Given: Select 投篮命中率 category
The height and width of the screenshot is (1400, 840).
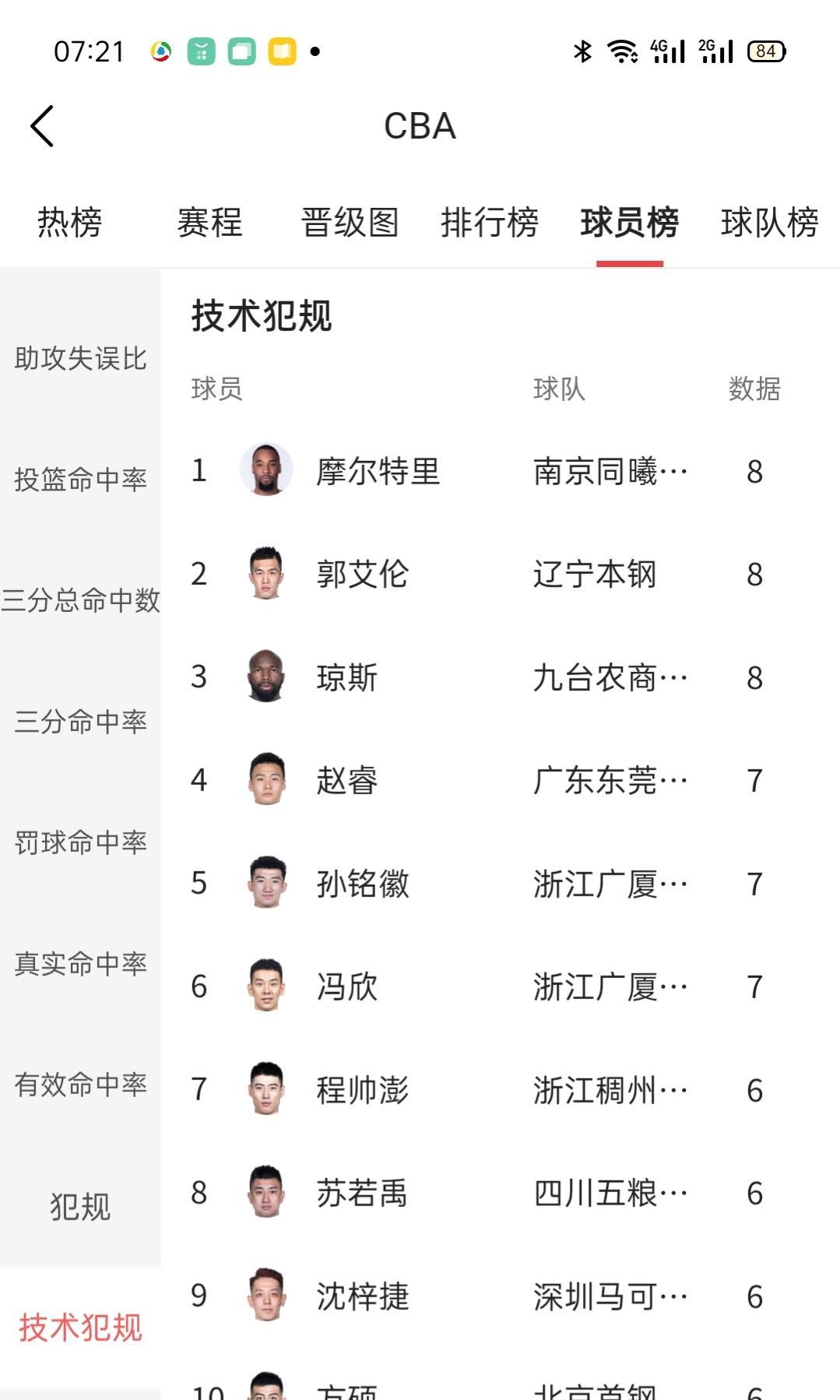Looking at the screenshot, I should pyautogui.click(x=80, y=480).
